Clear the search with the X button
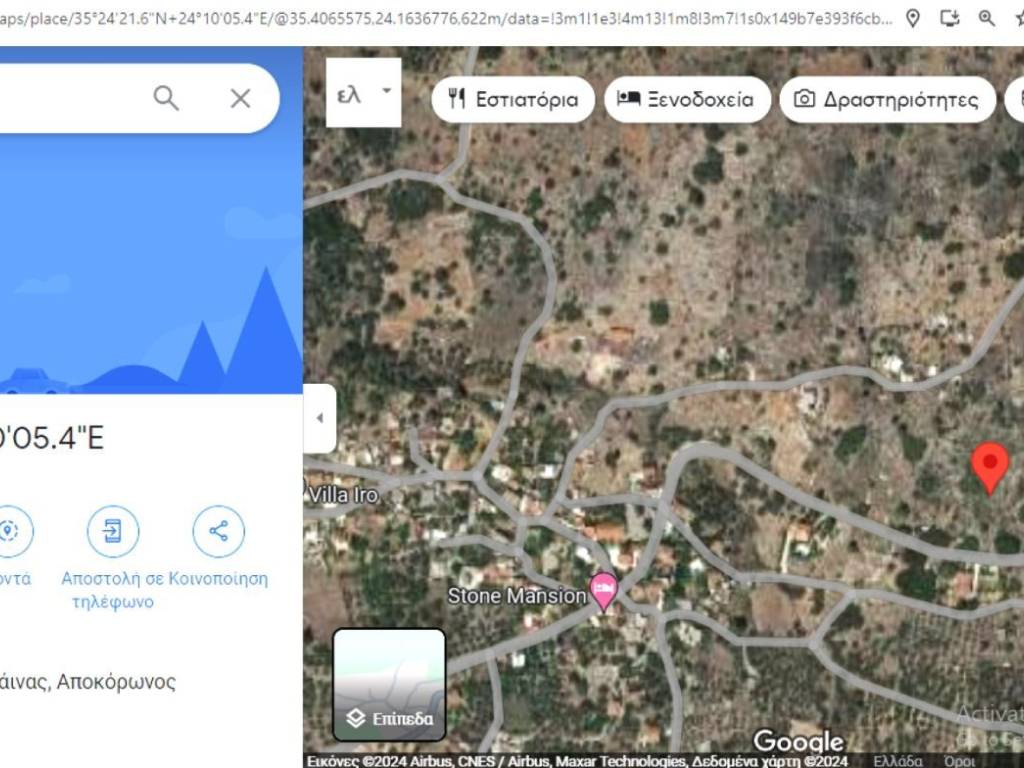 coord(240,98)
